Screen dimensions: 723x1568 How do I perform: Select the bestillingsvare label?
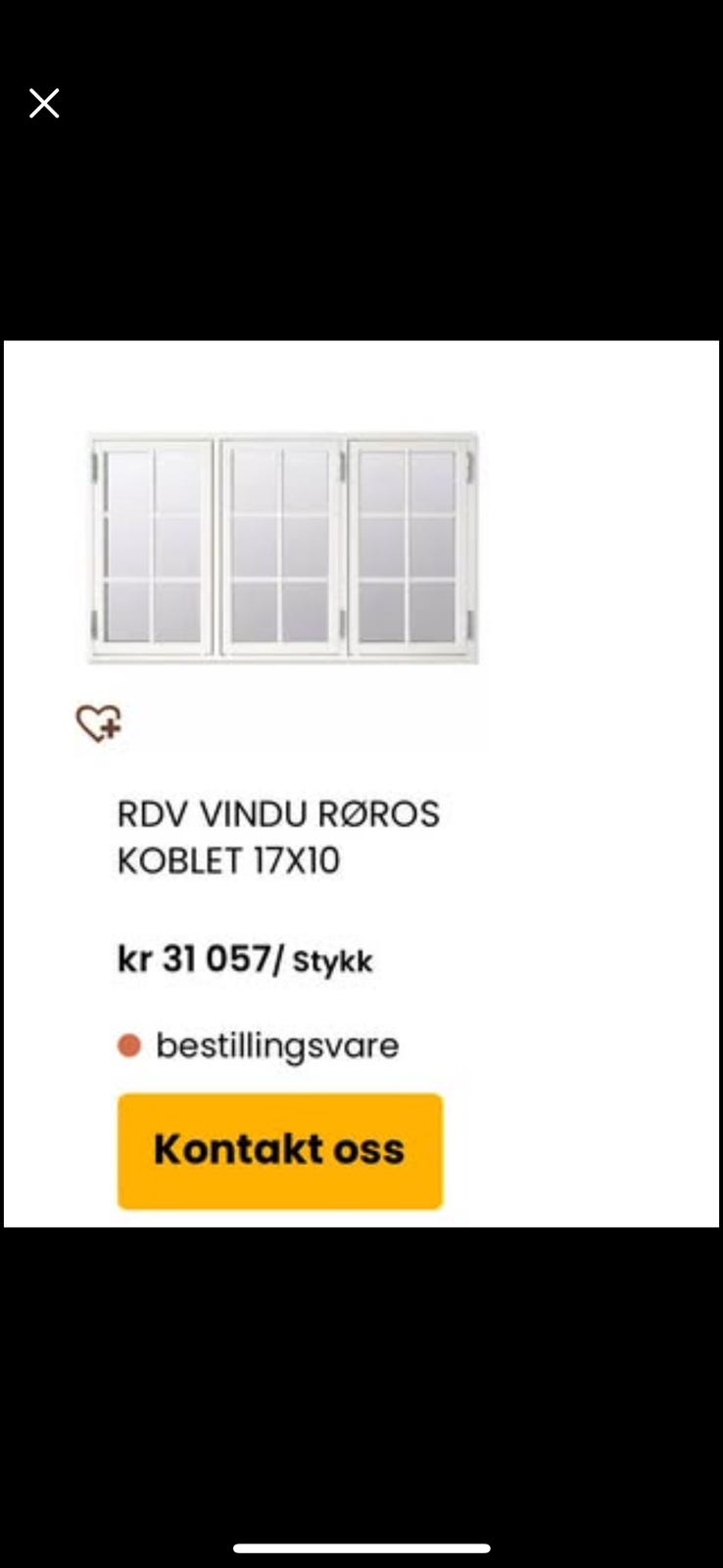pos(277,1045)
